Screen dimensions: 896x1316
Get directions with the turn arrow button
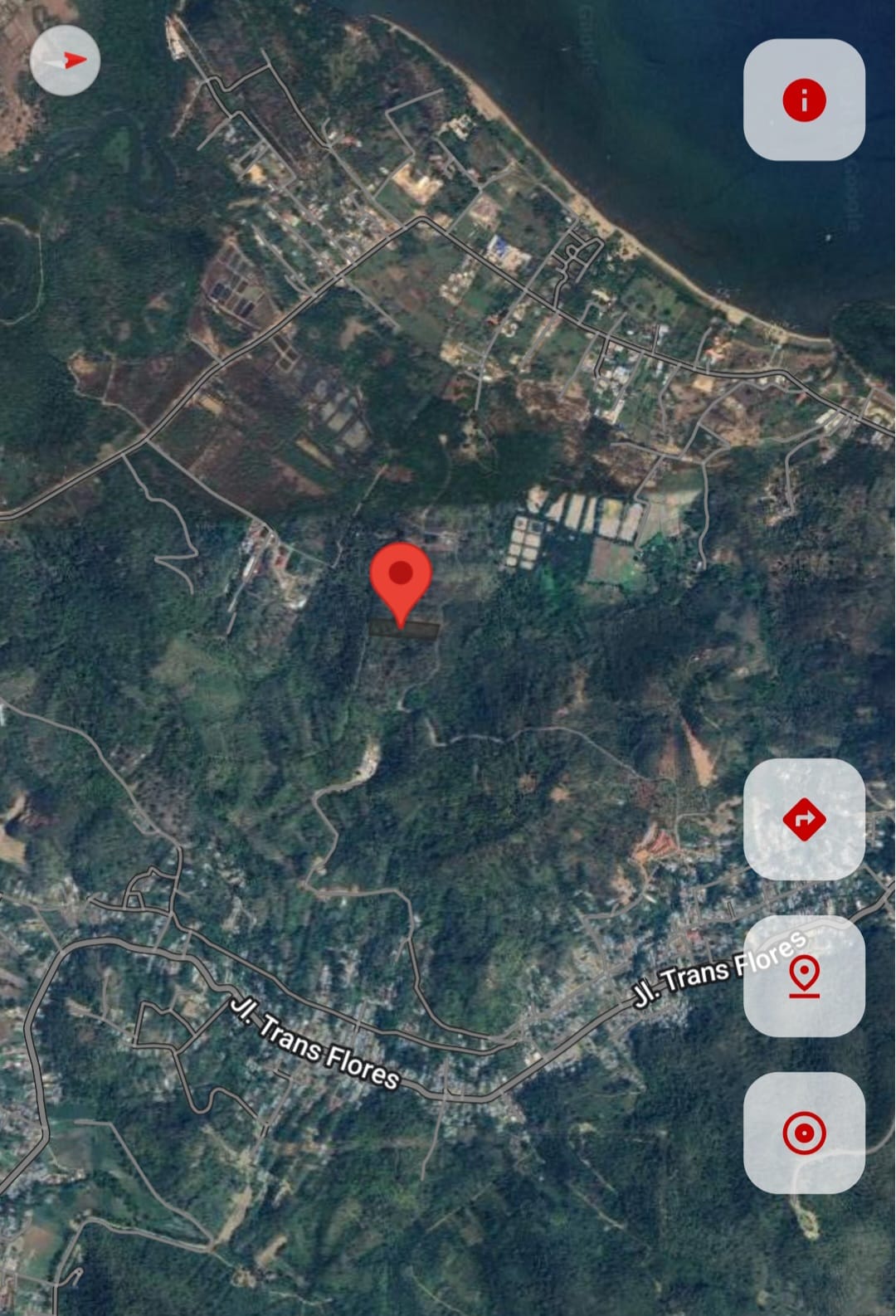804,819
